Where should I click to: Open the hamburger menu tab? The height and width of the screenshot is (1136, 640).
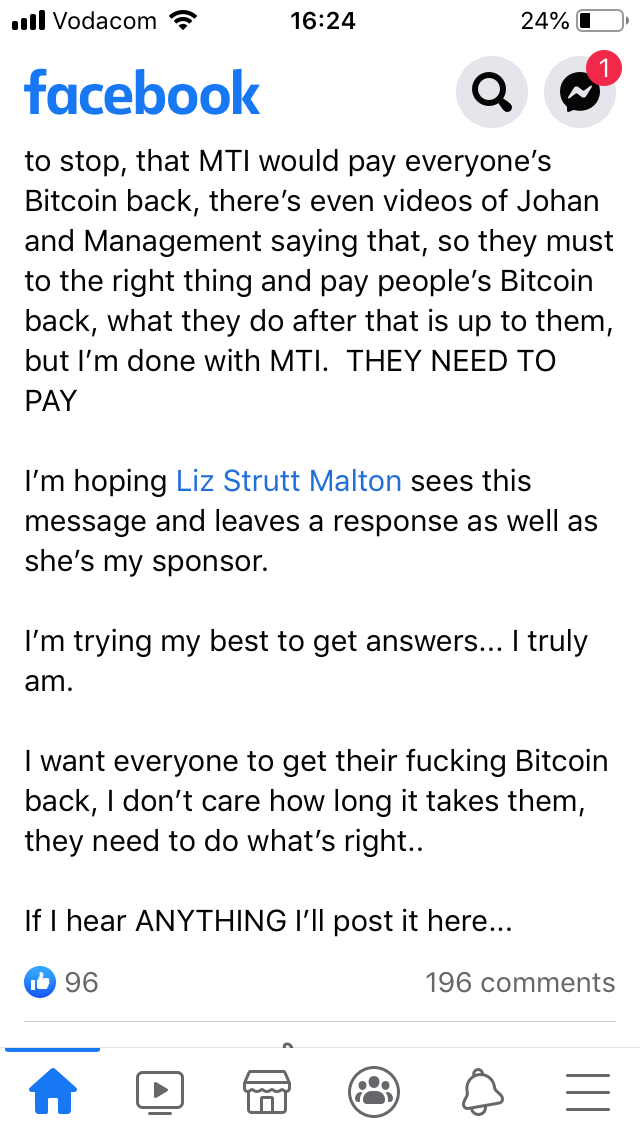(x=587, y=1090)
